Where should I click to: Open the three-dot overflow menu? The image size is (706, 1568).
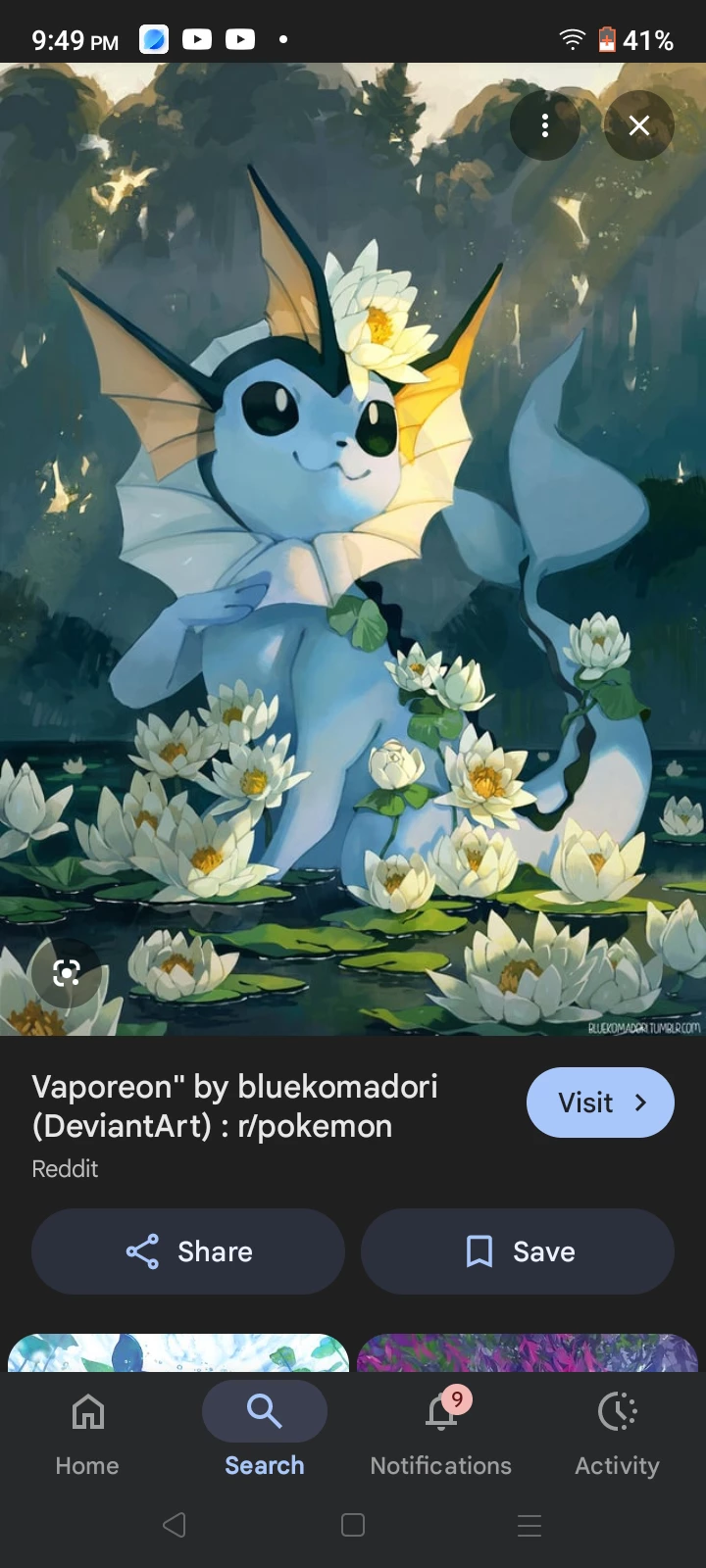coord(545,125)
